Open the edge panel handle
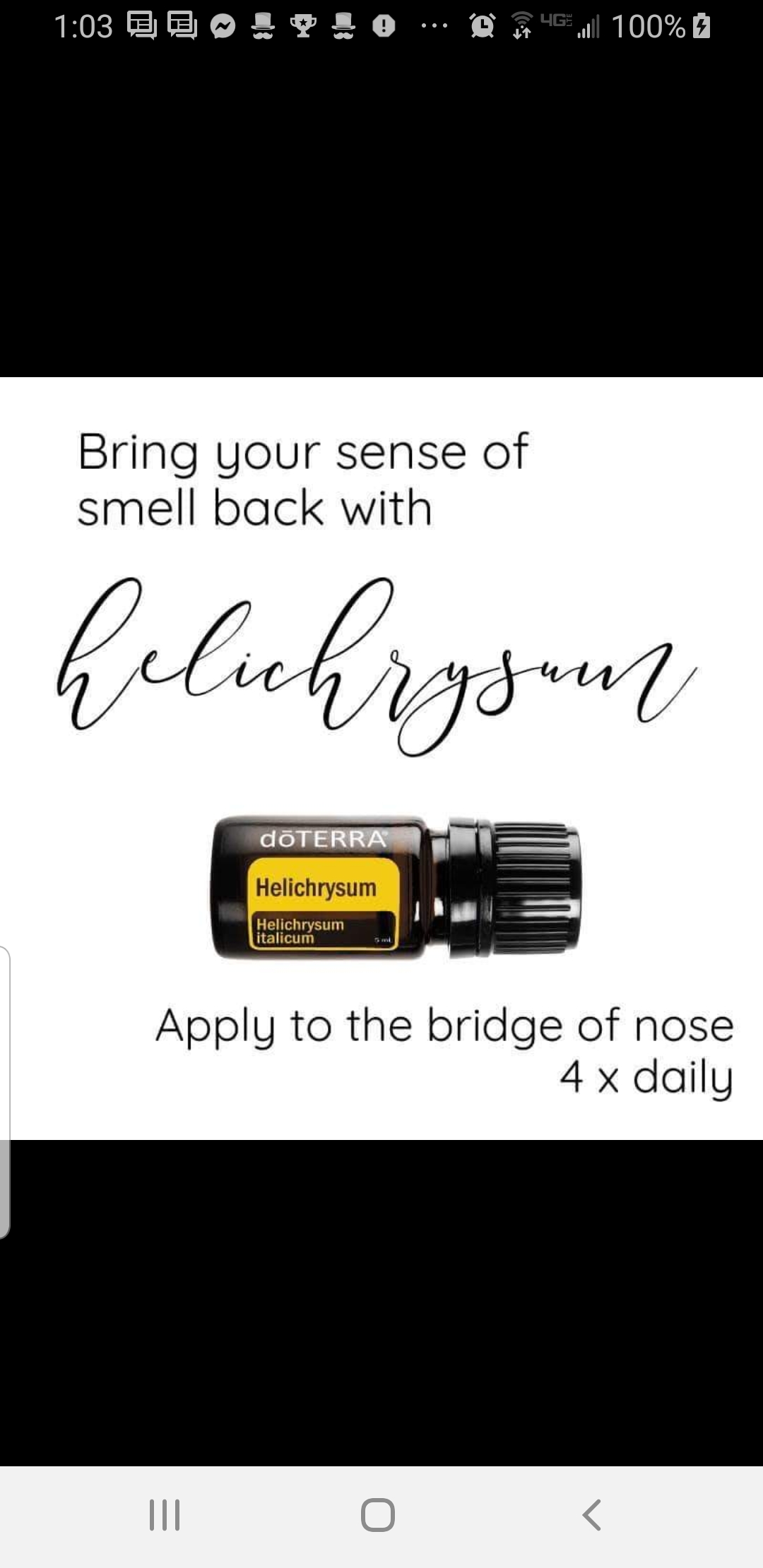The image size is (763, 1568). [x=5, y=1092]
